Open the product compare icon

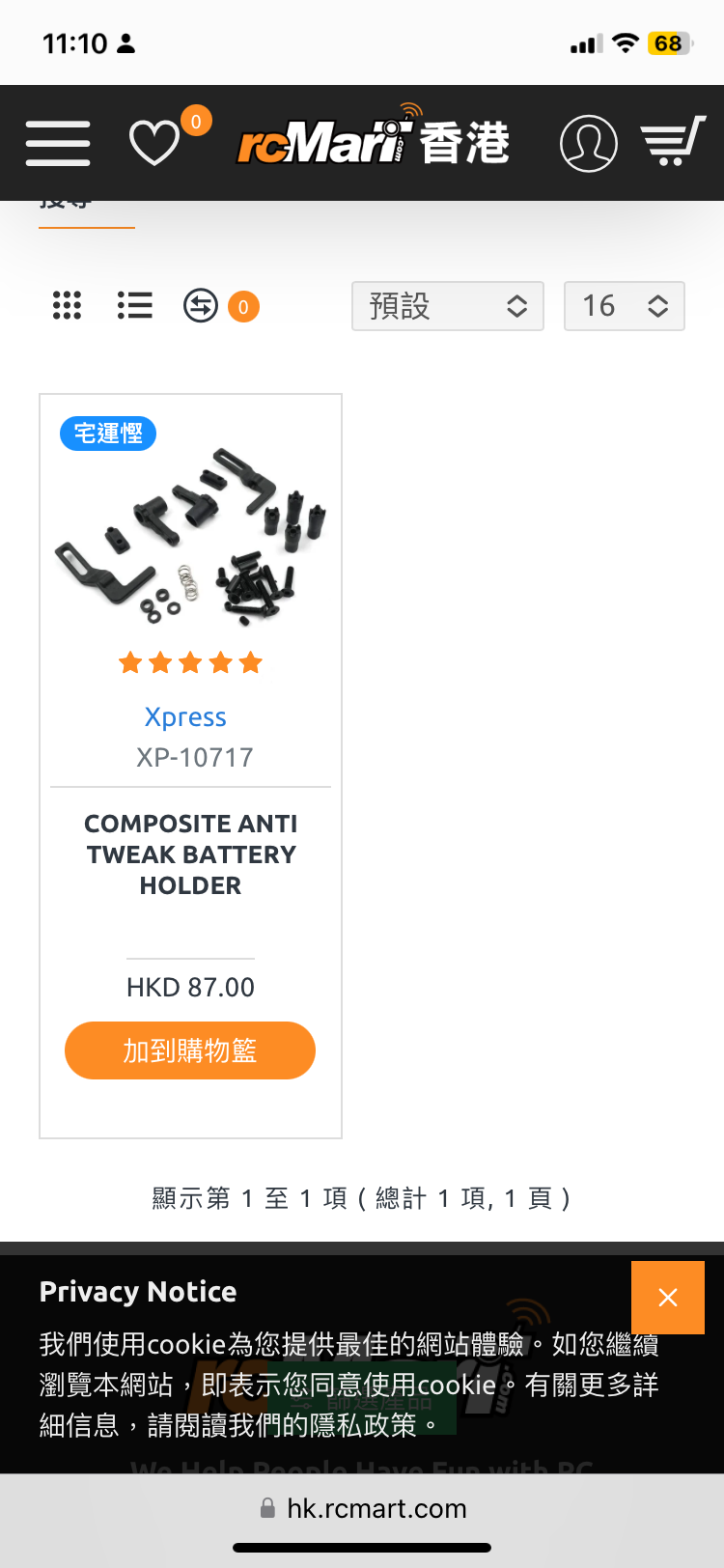(x=201, y=306)
